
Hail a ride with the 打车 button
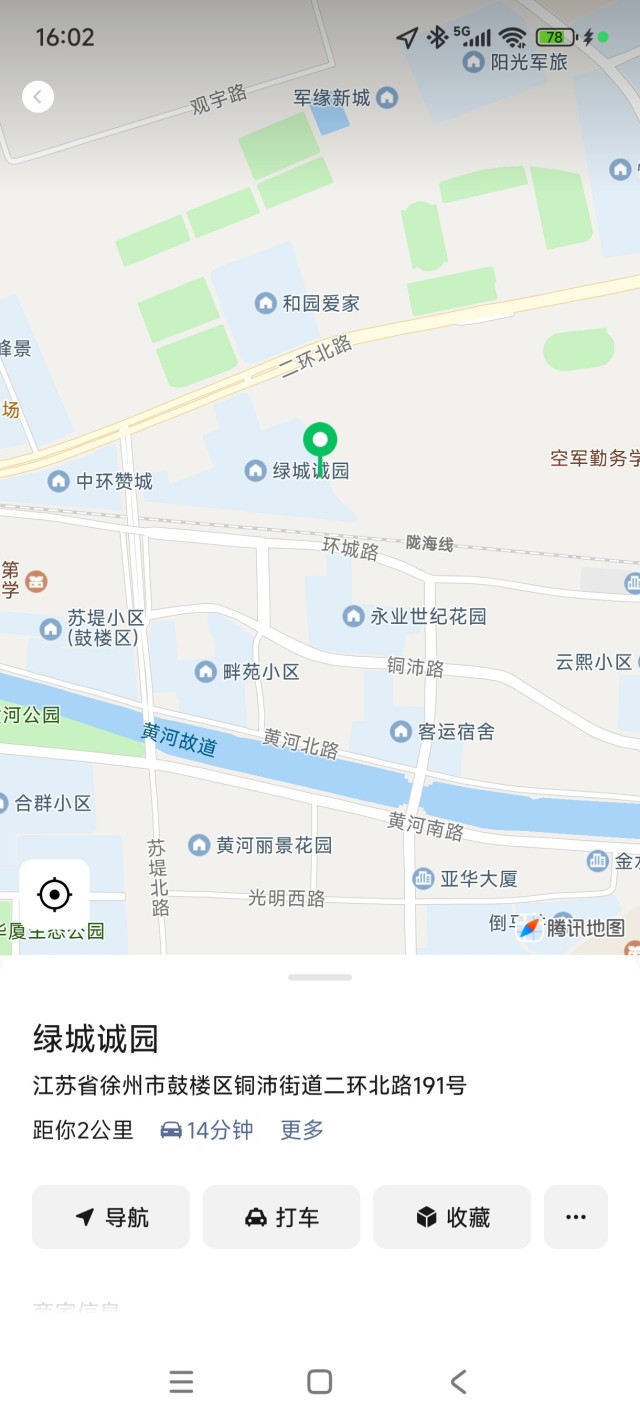pos(282,1217)
